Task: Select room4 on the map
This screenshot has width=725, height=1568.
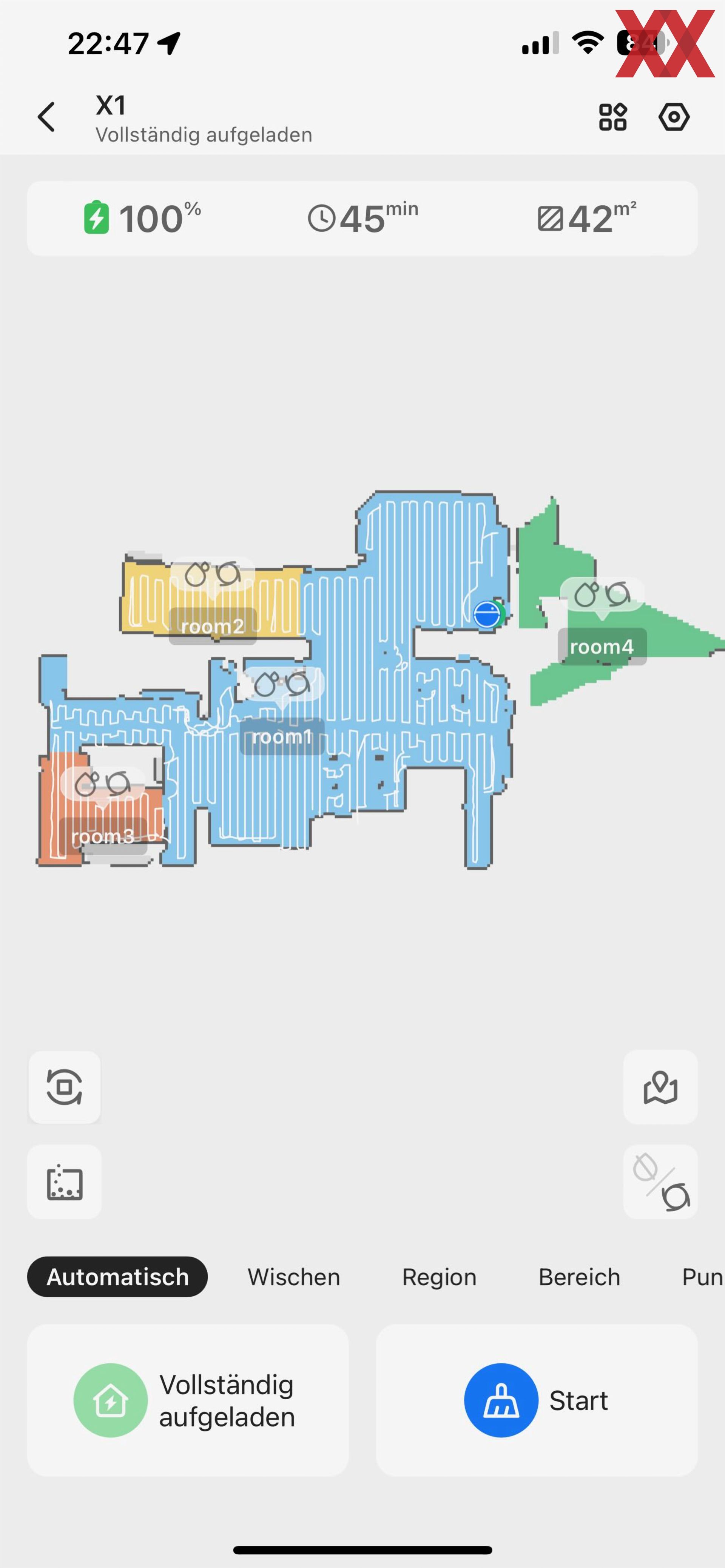Action: pyautogui.click(x=602, y=647)
